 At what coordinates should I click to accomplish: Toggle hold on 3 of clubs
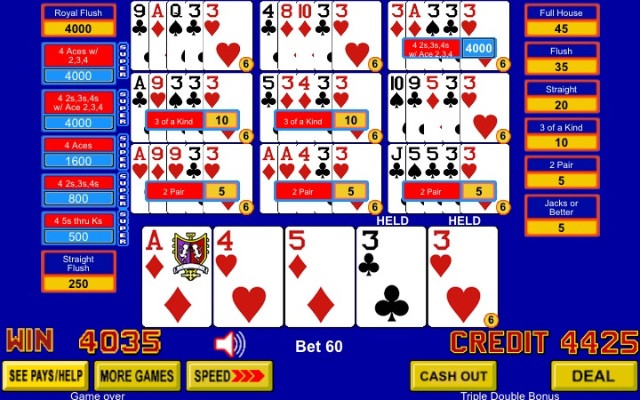[x=391, y=276]
